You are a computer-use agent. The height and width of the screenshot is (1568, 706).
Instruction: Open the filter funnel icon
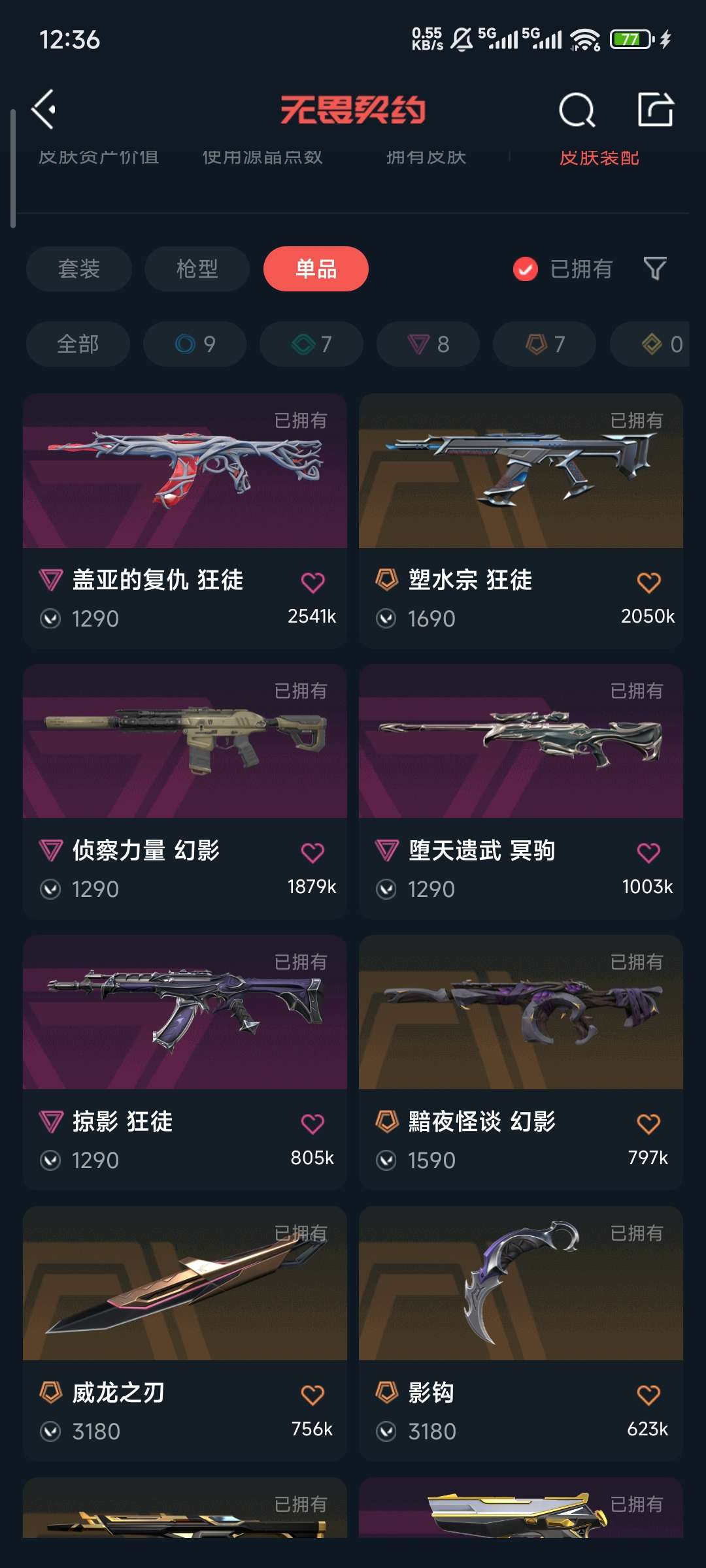[654, 269]
